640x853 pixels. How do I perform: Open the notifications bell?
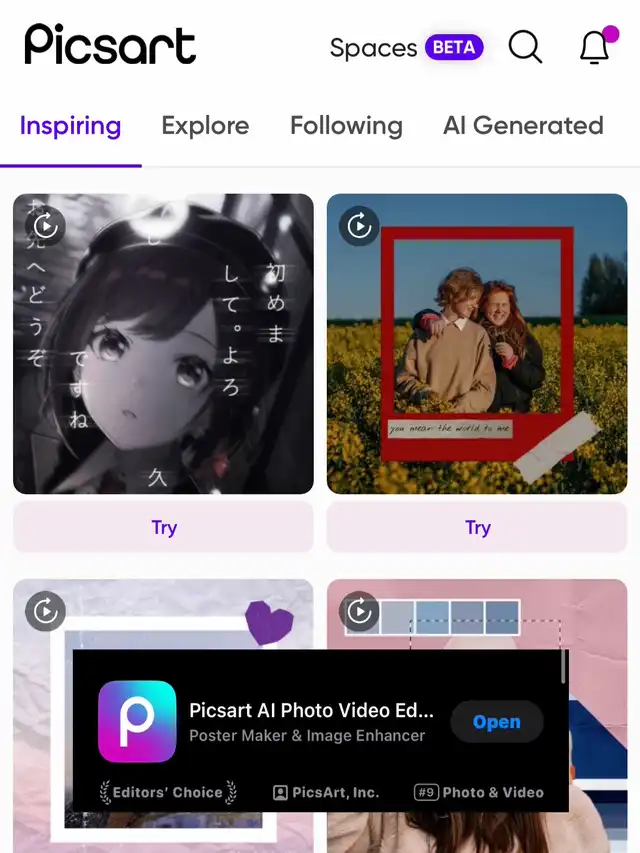point(595,47)
